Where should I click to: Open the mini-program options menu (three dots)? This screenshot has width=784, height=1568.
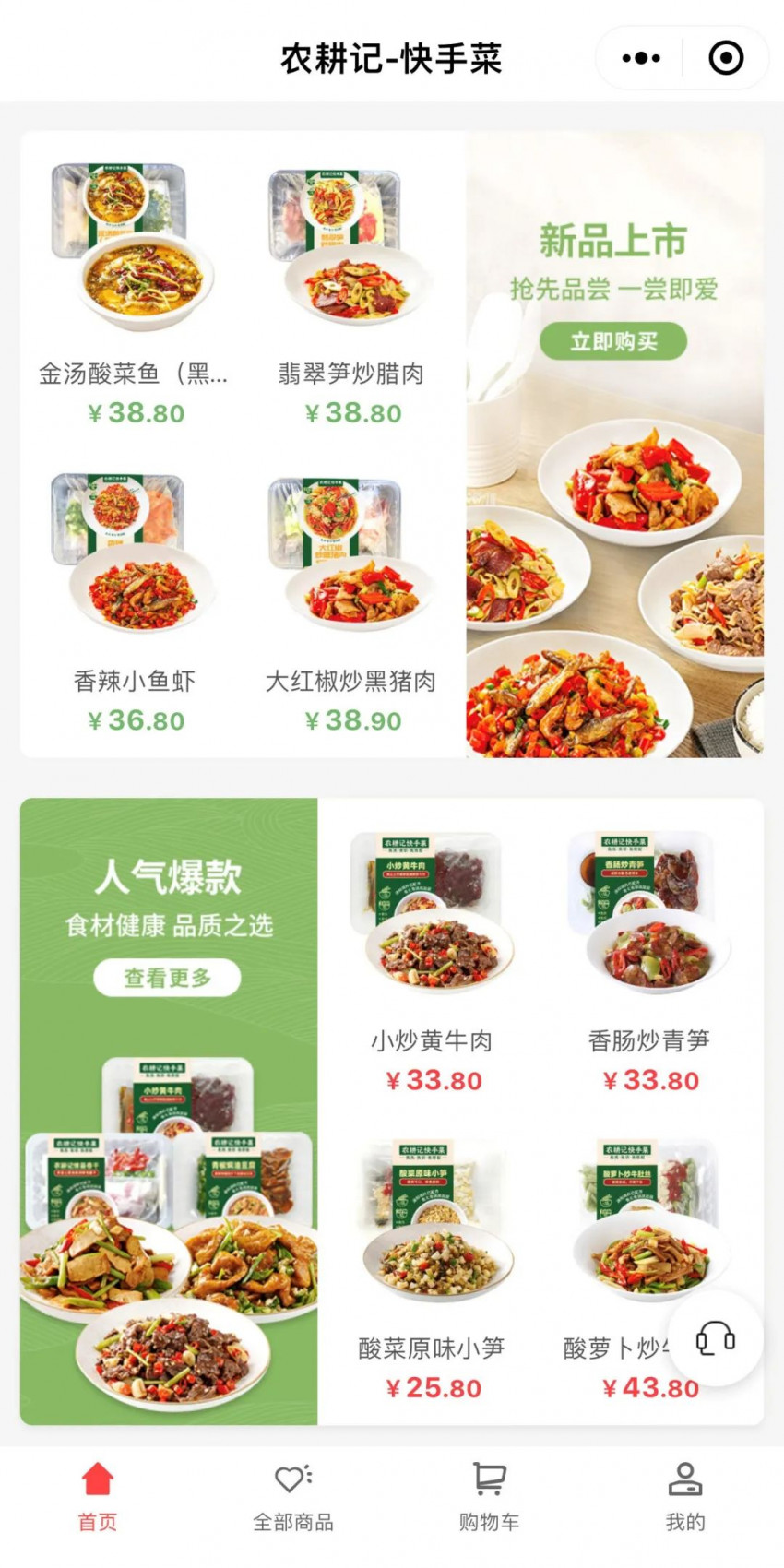click(x=640, y=57)
